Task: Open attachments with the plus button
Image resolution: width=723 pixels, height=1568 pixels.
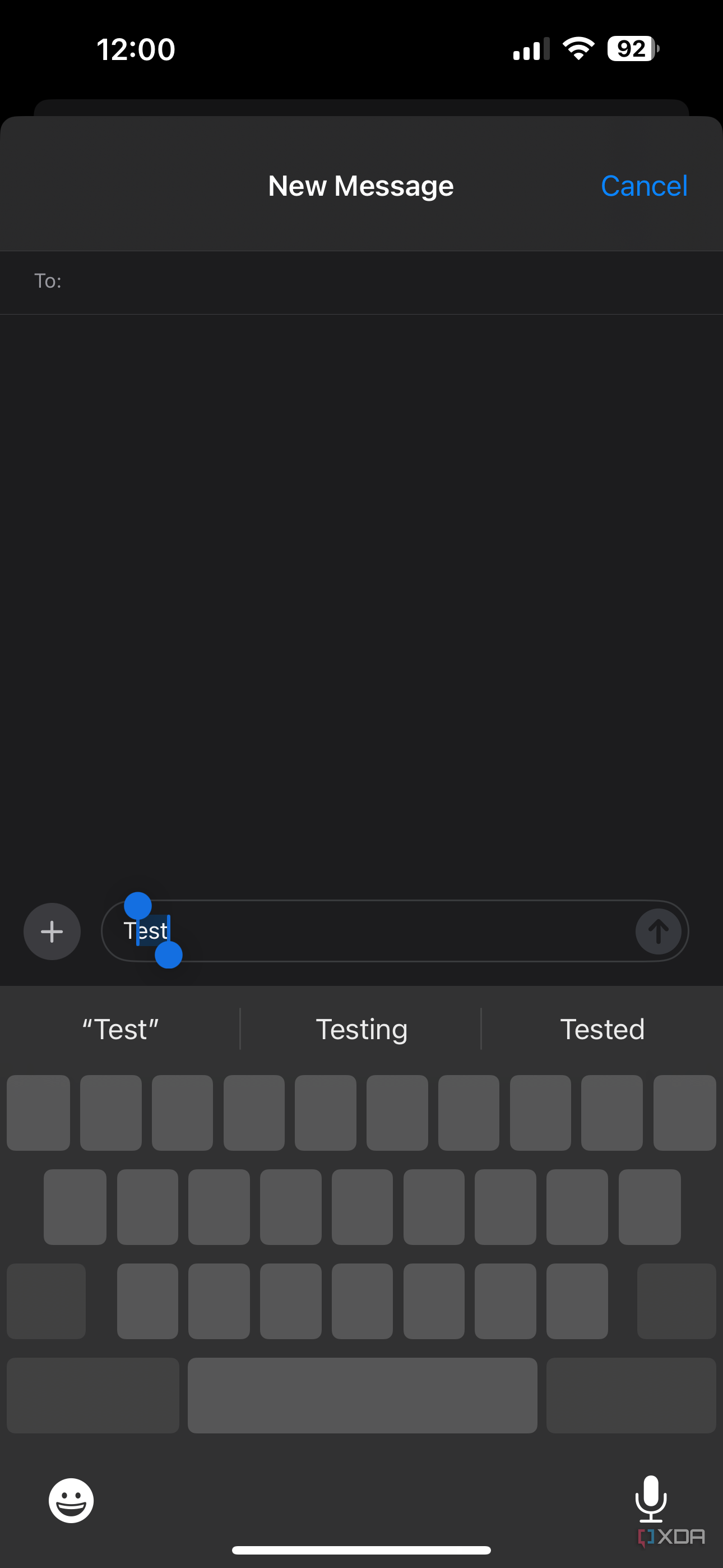Action: click(52, 931)
